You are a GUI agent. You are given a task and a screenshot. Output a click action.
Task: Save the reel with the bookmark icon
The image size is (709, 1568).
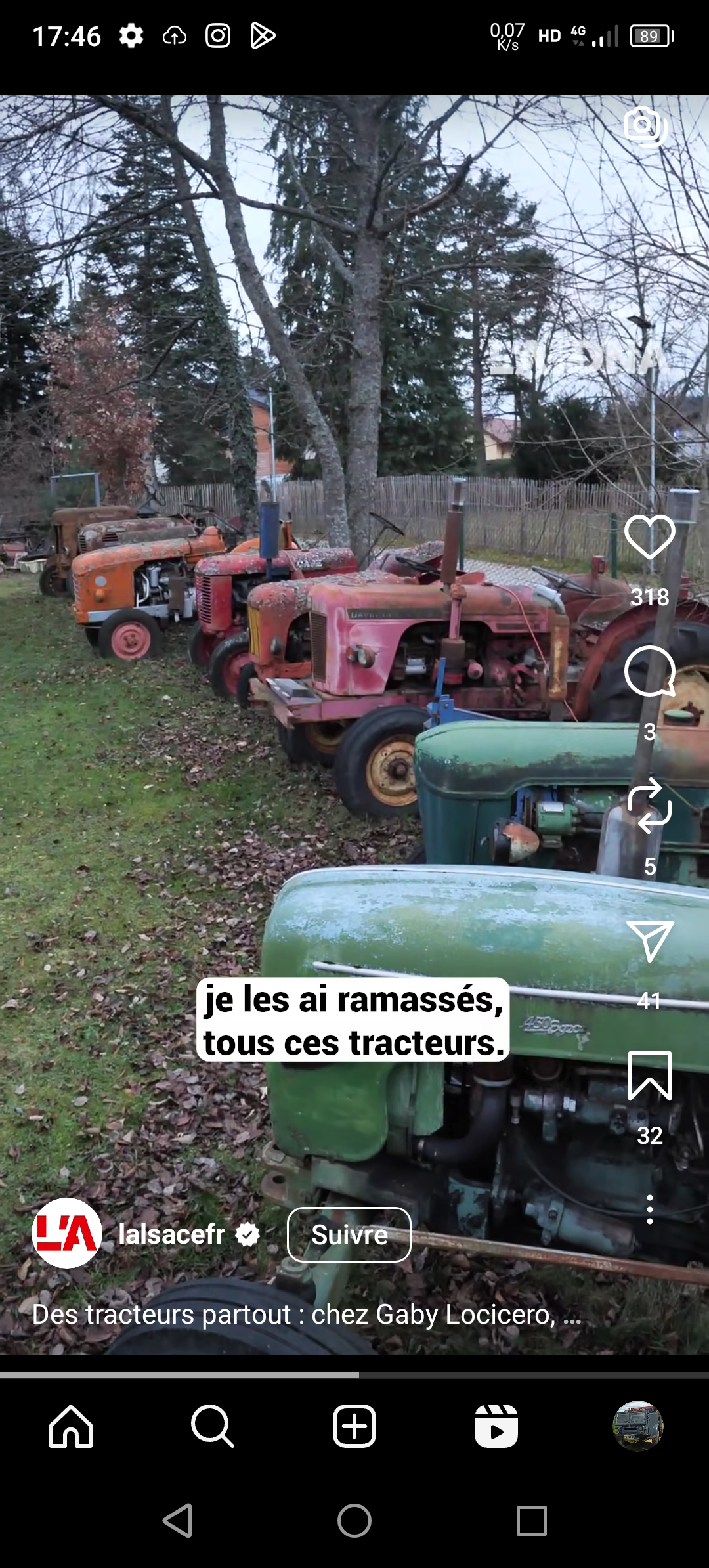click(x=649, y=1076)
